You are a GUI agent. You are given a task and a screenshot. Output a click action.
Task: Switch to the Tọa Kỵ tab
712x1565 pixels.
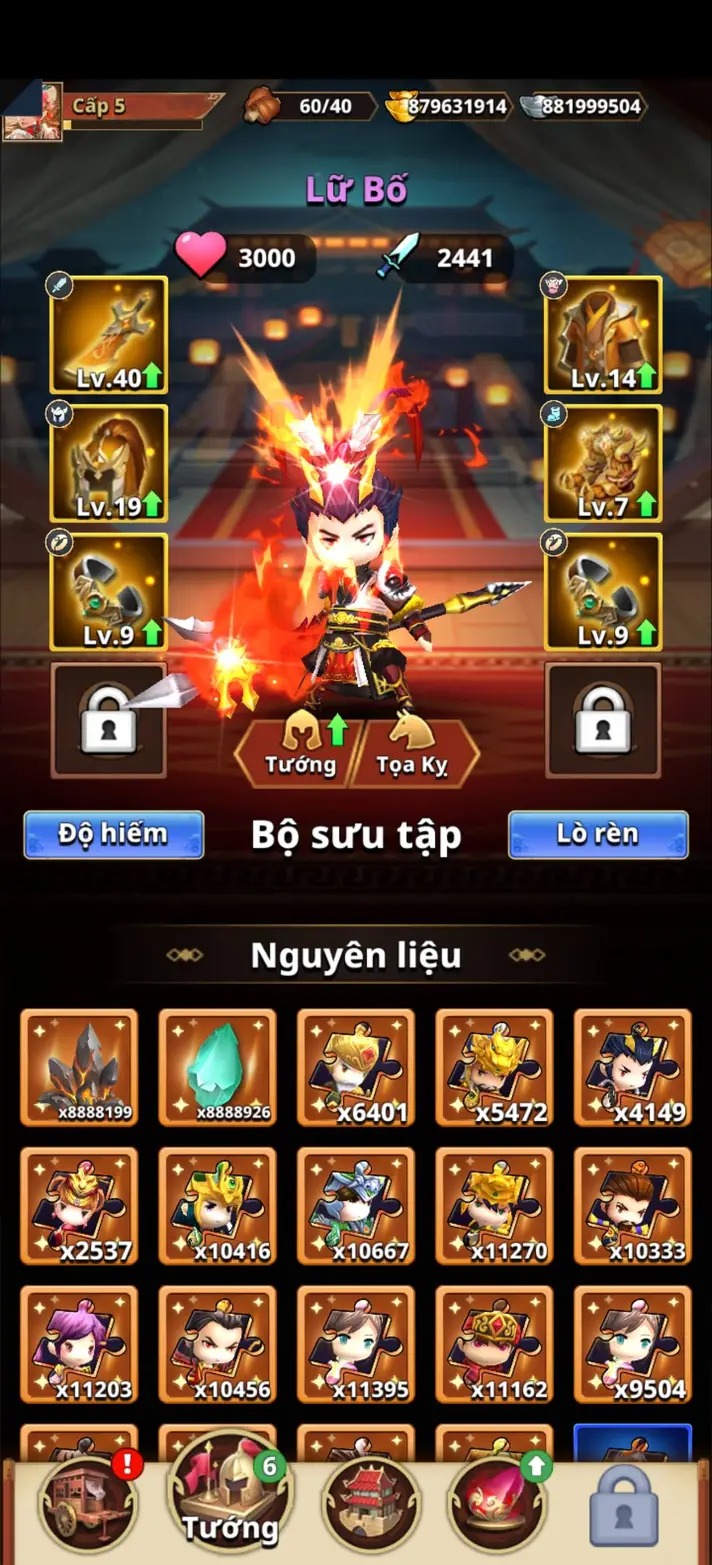tap(411, 748)
